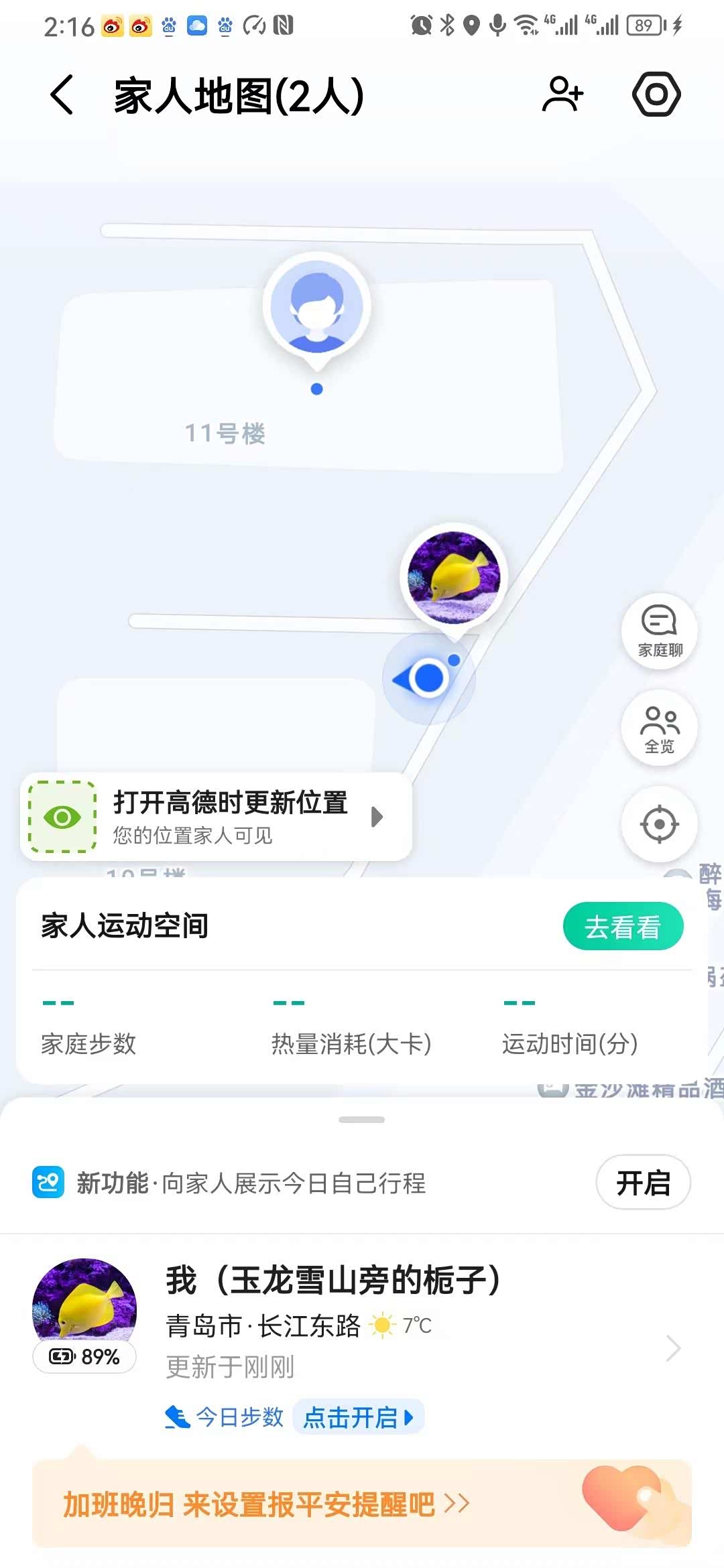Tap 点击开启 to enable today's steps
The height and width of the screenshot is (1568, 724).
tap(357, 1417)
